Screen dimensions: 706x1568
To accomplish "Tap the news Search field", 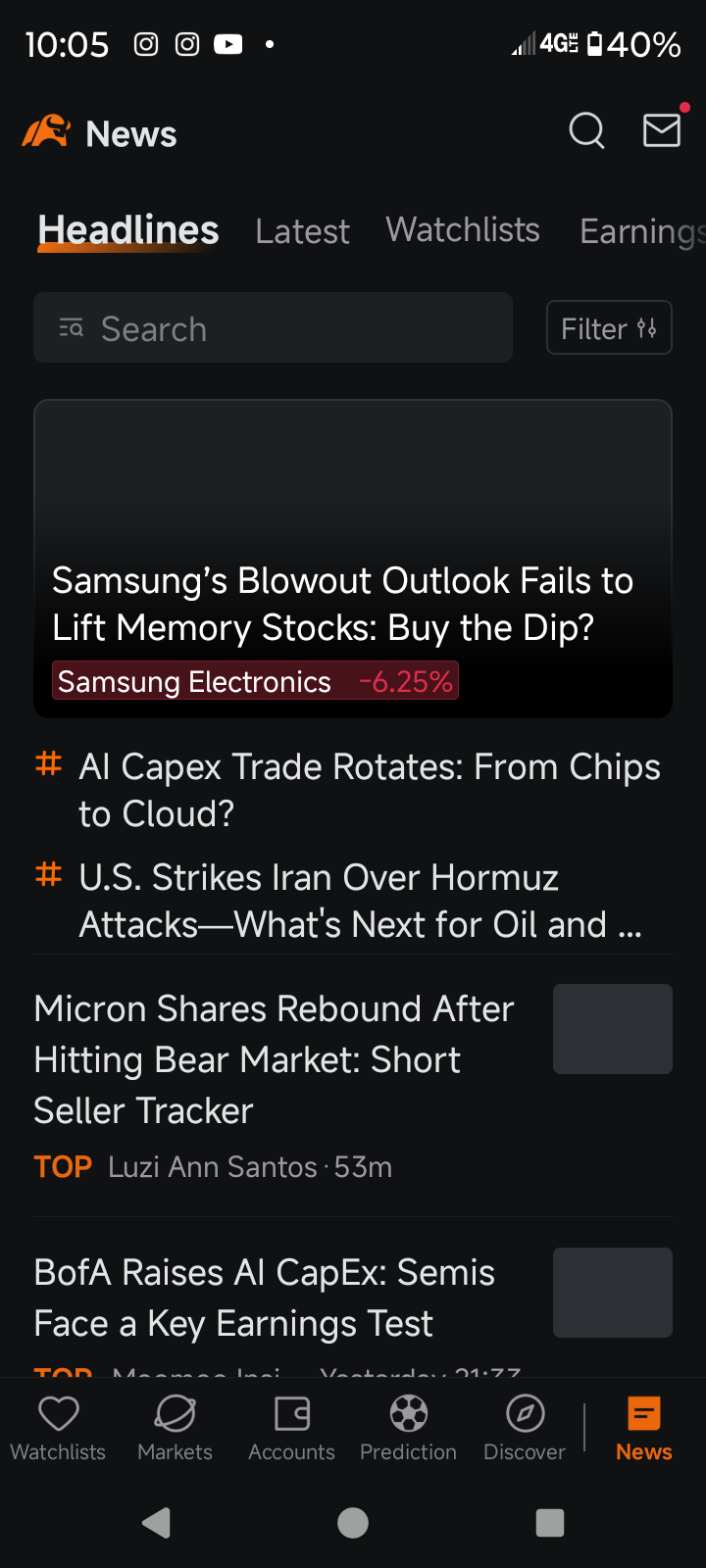I will click(x=273, y=328).
